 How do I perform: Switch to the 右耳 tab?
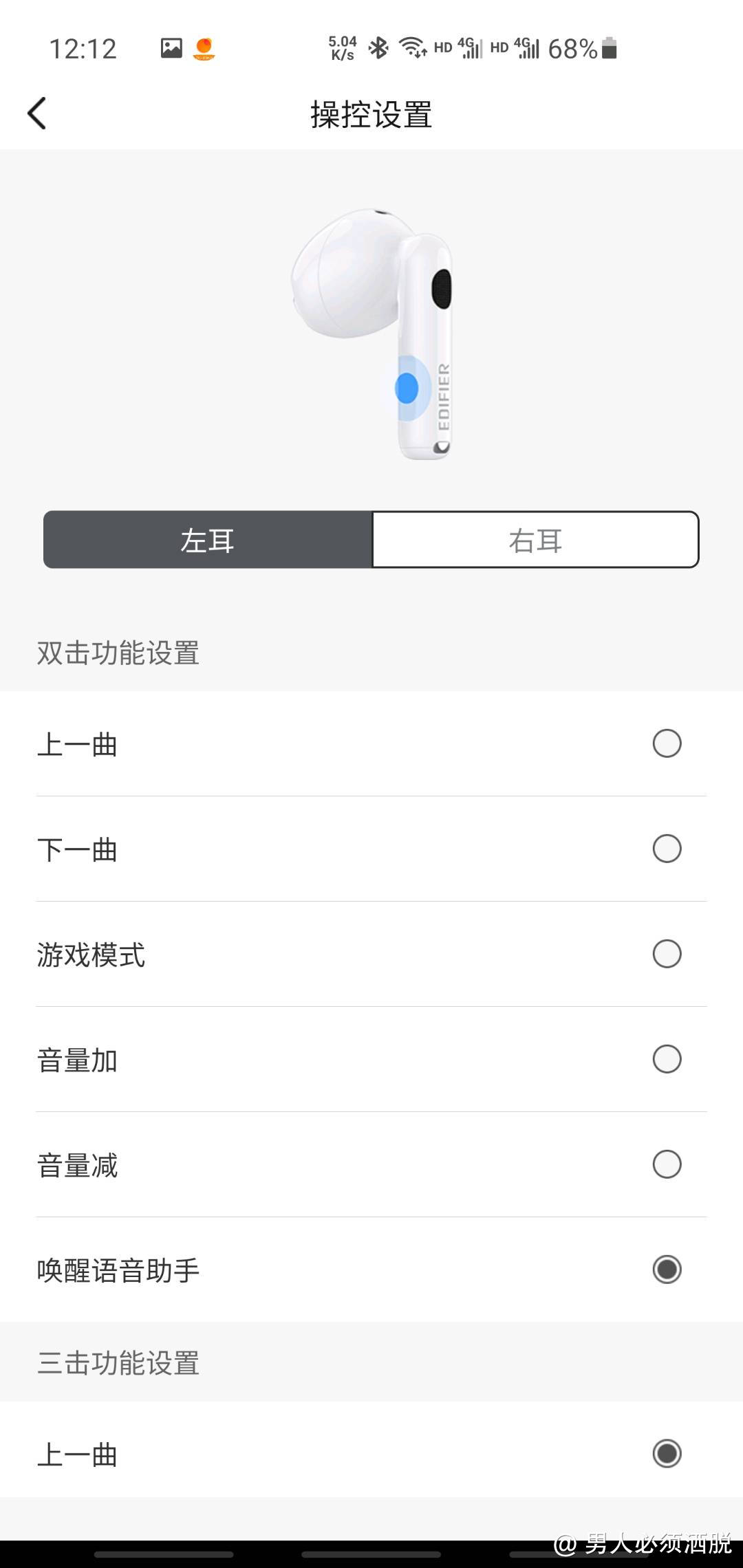(535, 540)
